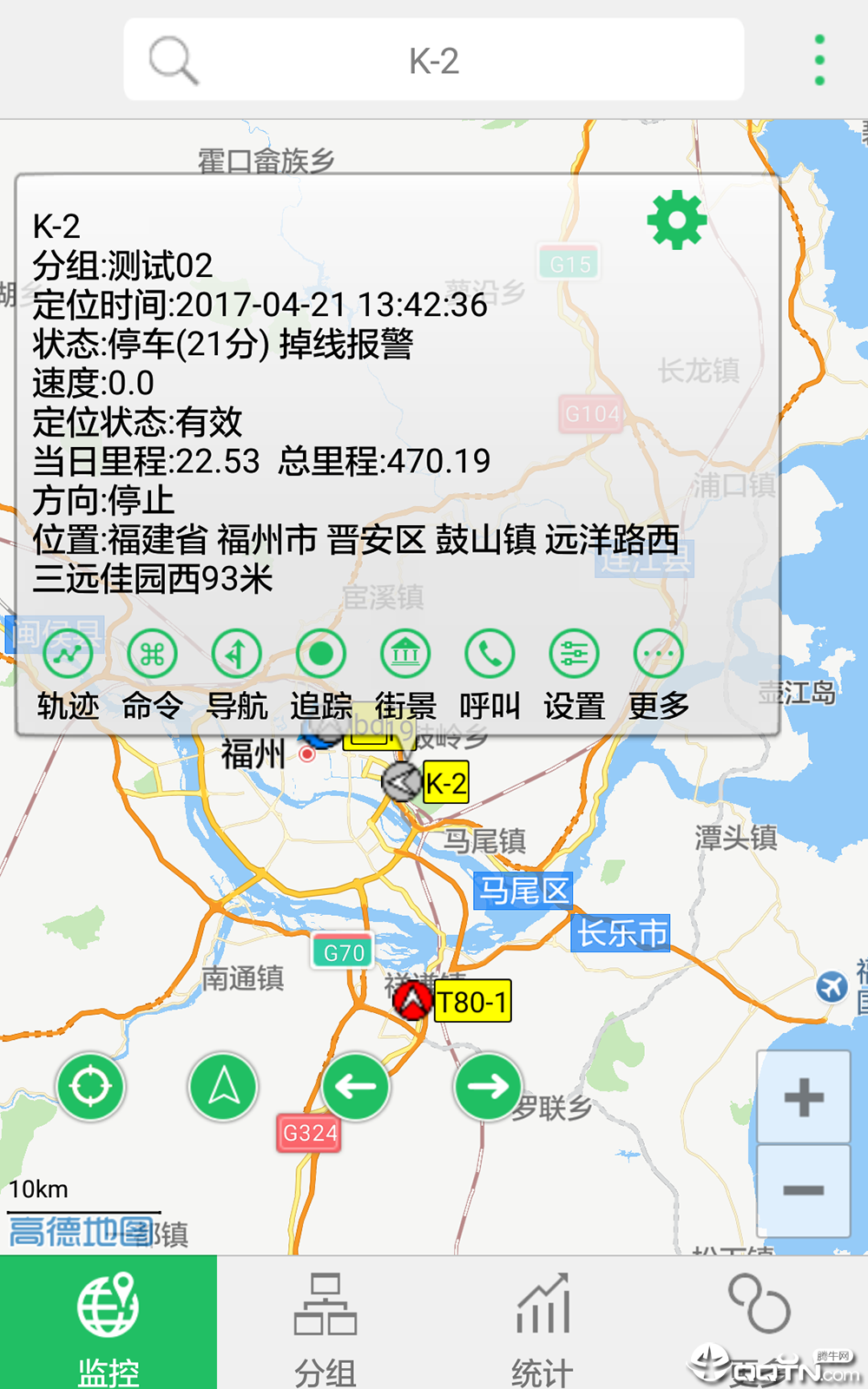Open the three-dot overflow menu

(819, 61)
